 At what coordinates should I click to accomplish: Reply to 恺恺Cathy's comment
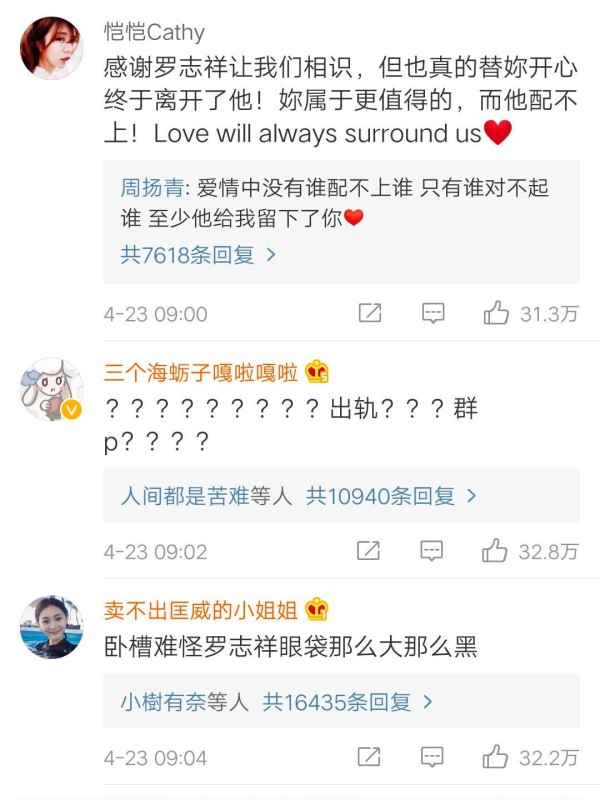(433, 314)
